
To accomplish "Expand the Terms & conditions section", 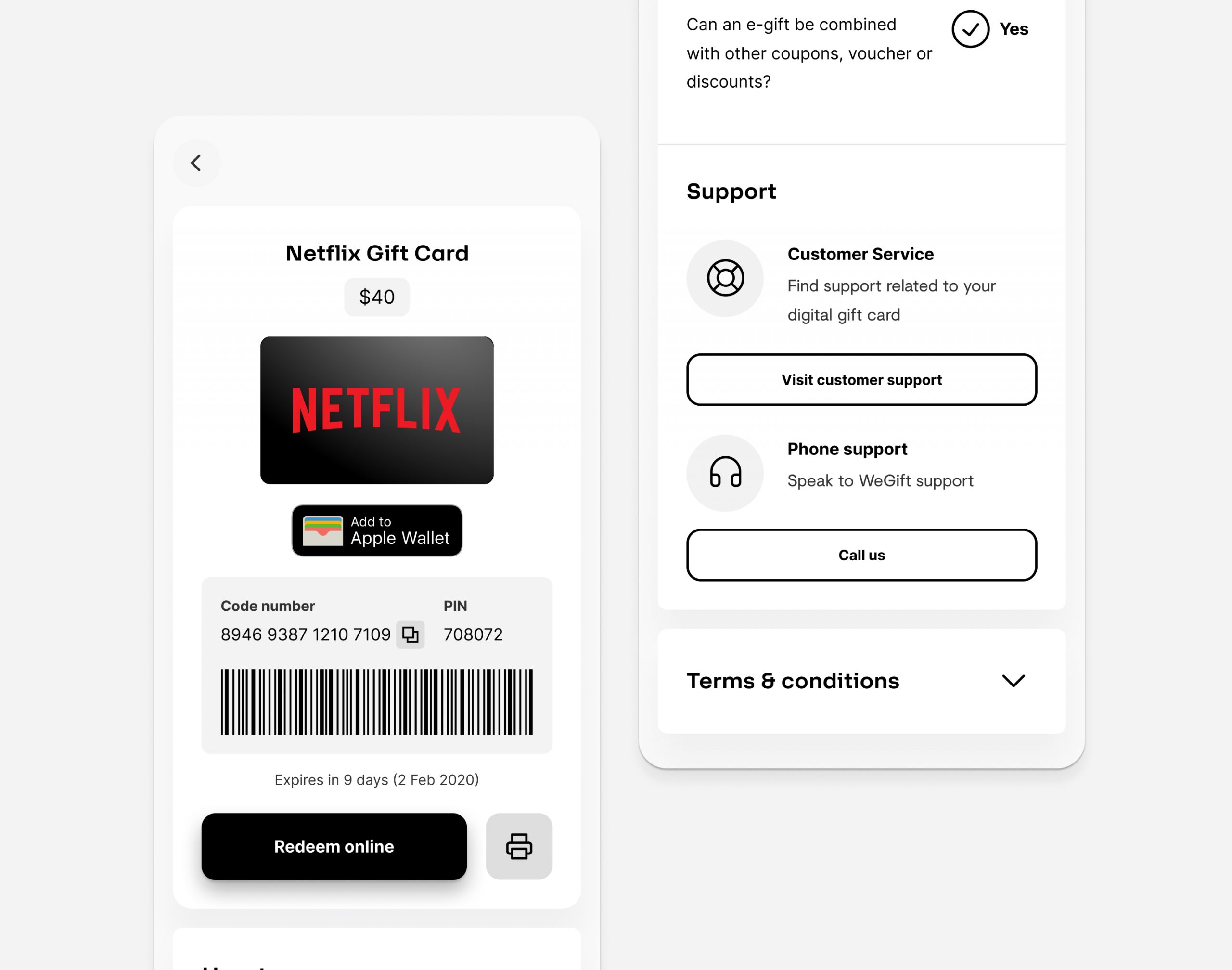I will tap(1013, 680).
